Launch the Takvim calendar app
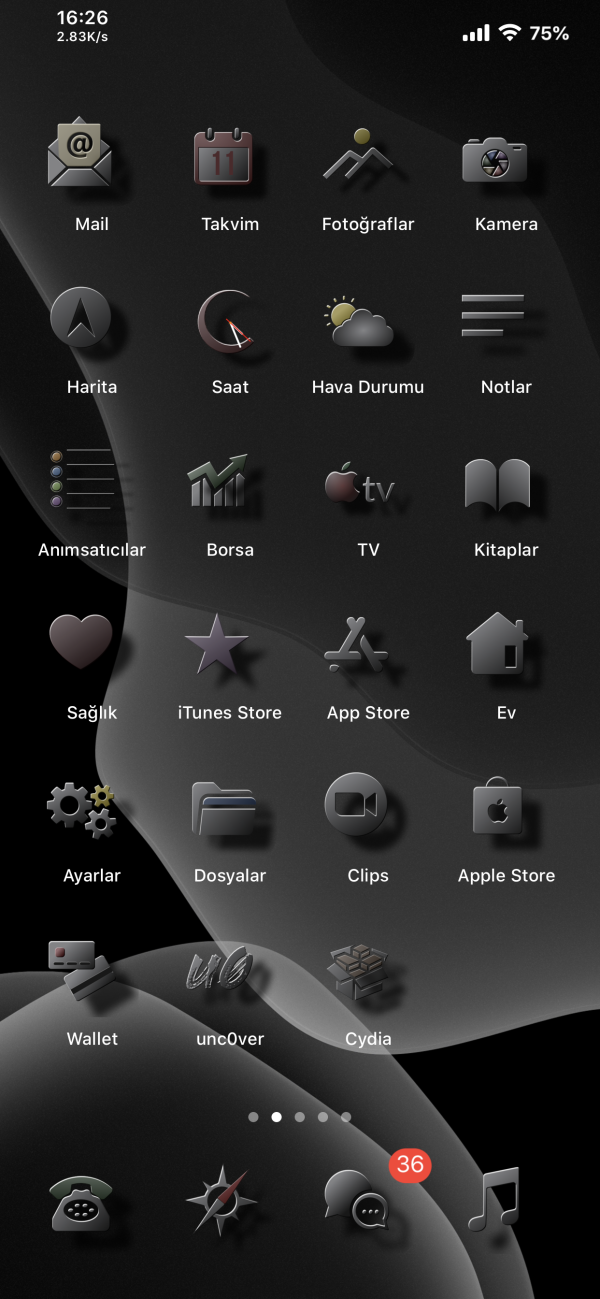The height and width of the screenshot is (1299, 600). point(223,156)
